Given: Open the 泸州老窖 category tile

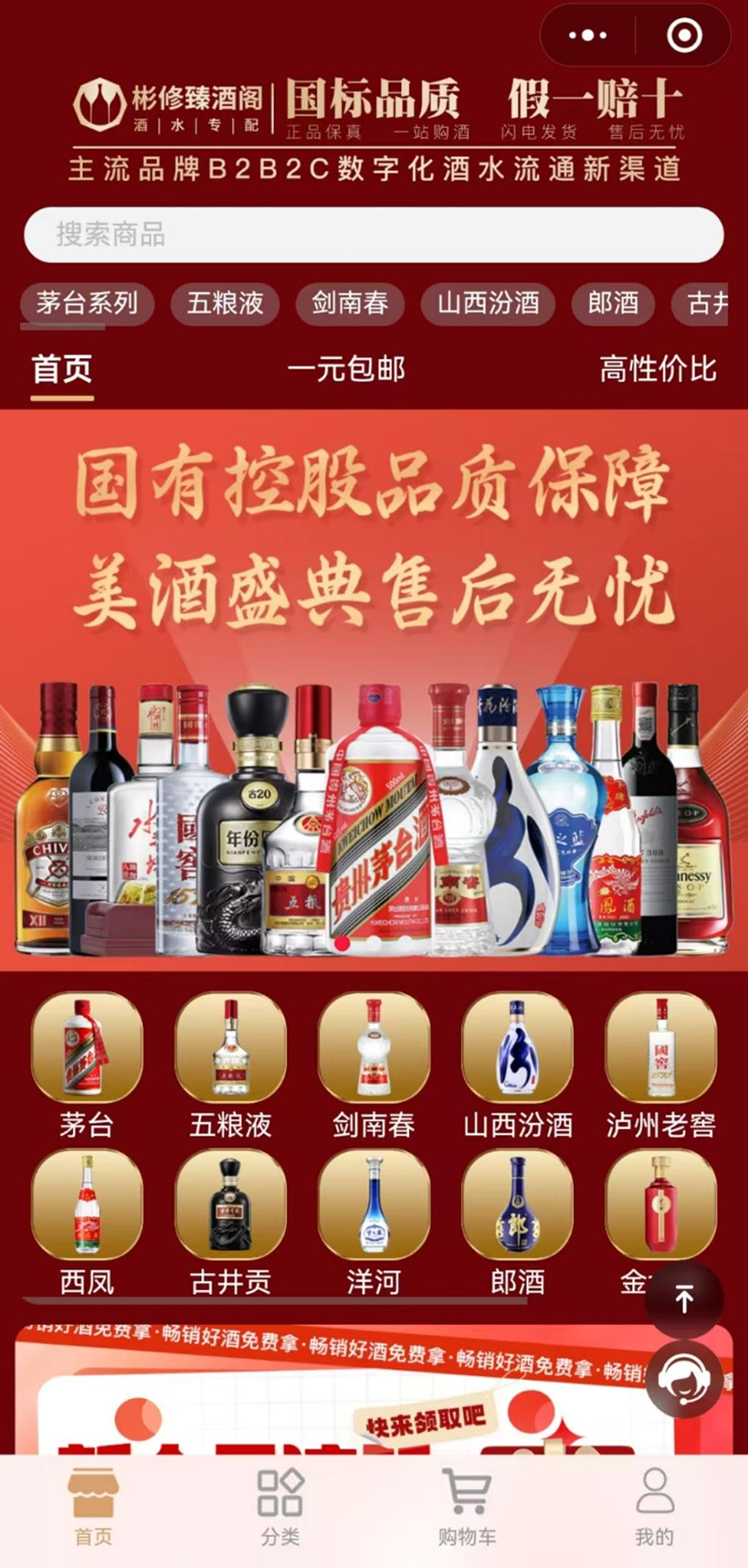Looking at the screenshot, I should (661, 1066).
